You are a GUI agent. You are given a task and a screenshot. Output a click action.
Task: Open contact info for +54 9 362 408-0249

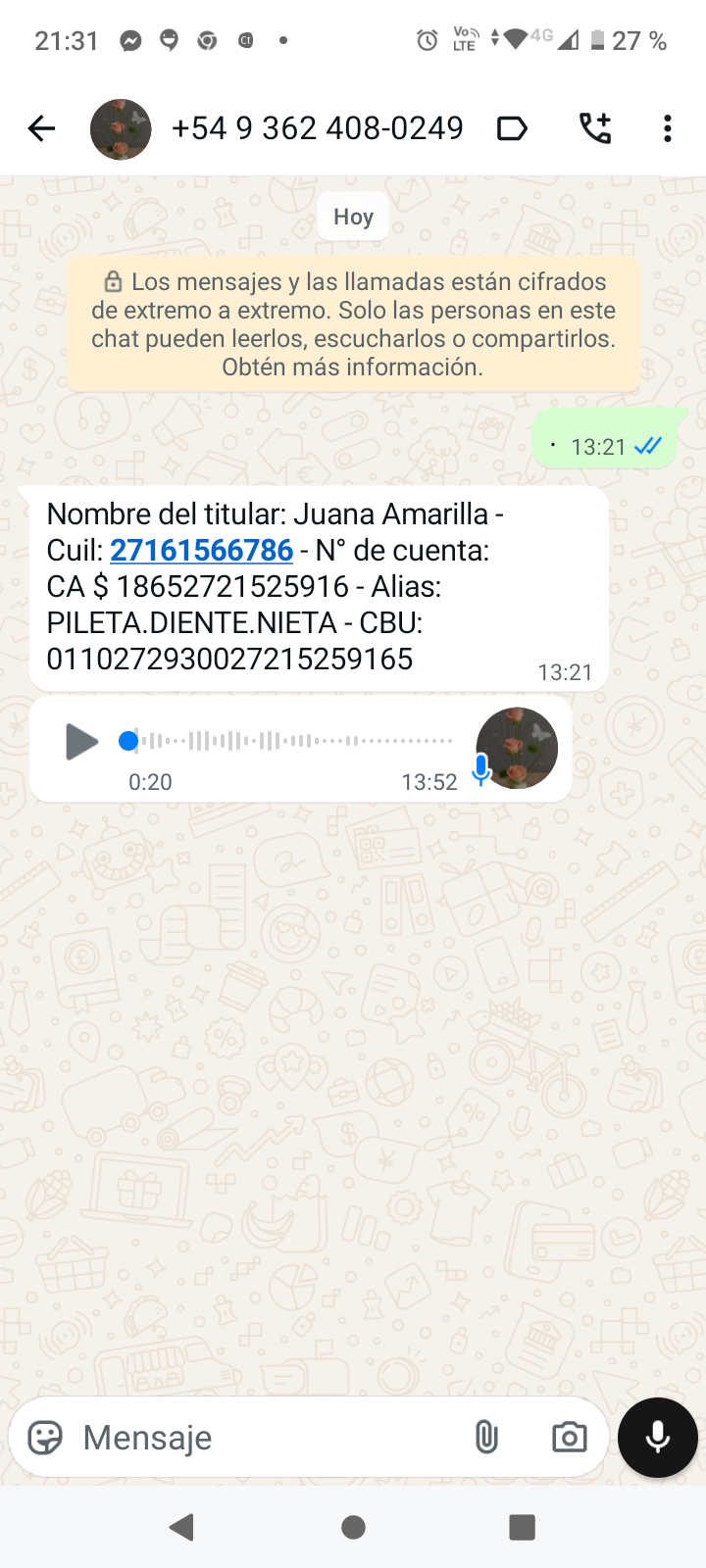click(317, 128)
